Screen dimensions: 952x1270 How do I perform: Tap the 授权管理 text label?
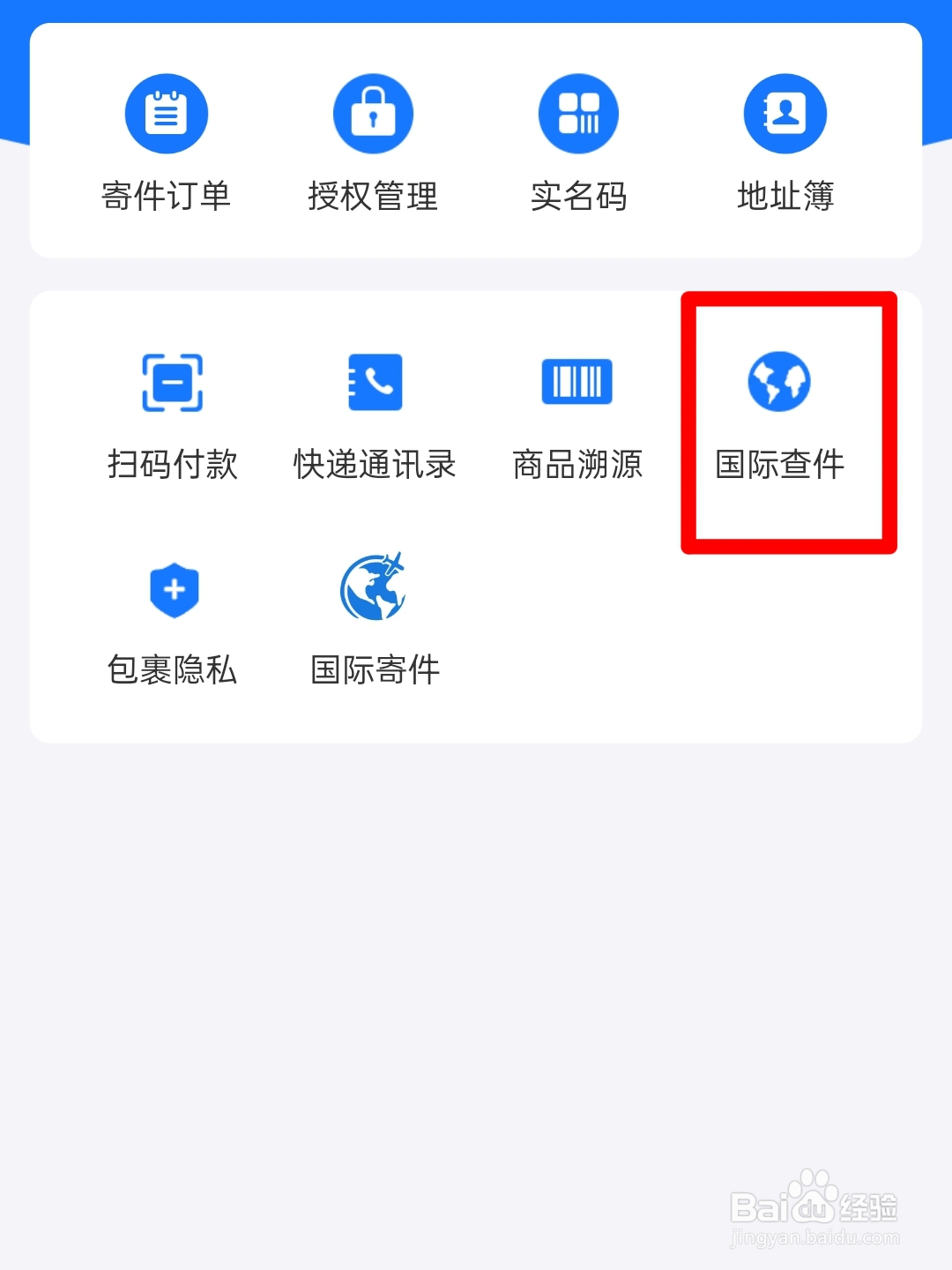tap(372, 197)
